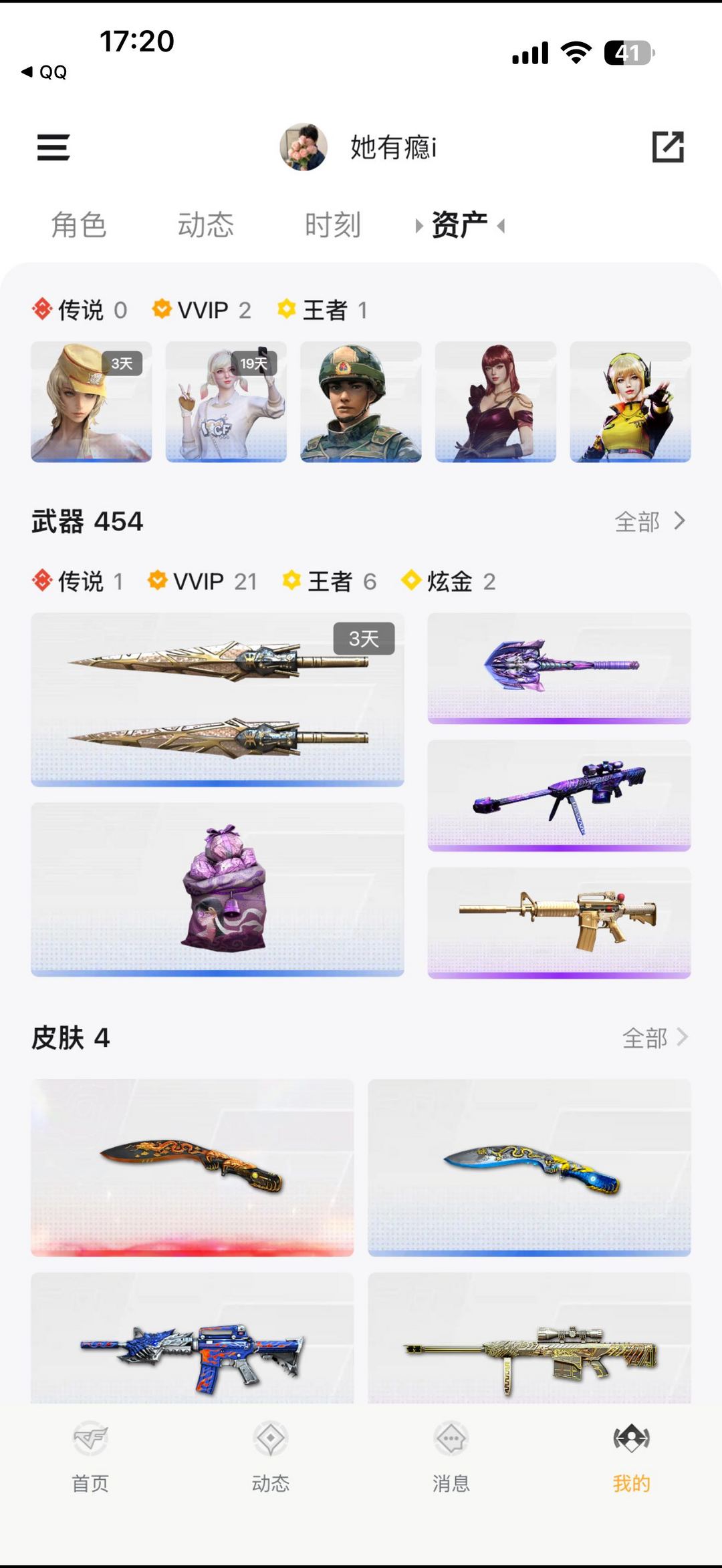Open the purple shovel weapon card
Screen dimensions: 722x1568
pos(559,667)
